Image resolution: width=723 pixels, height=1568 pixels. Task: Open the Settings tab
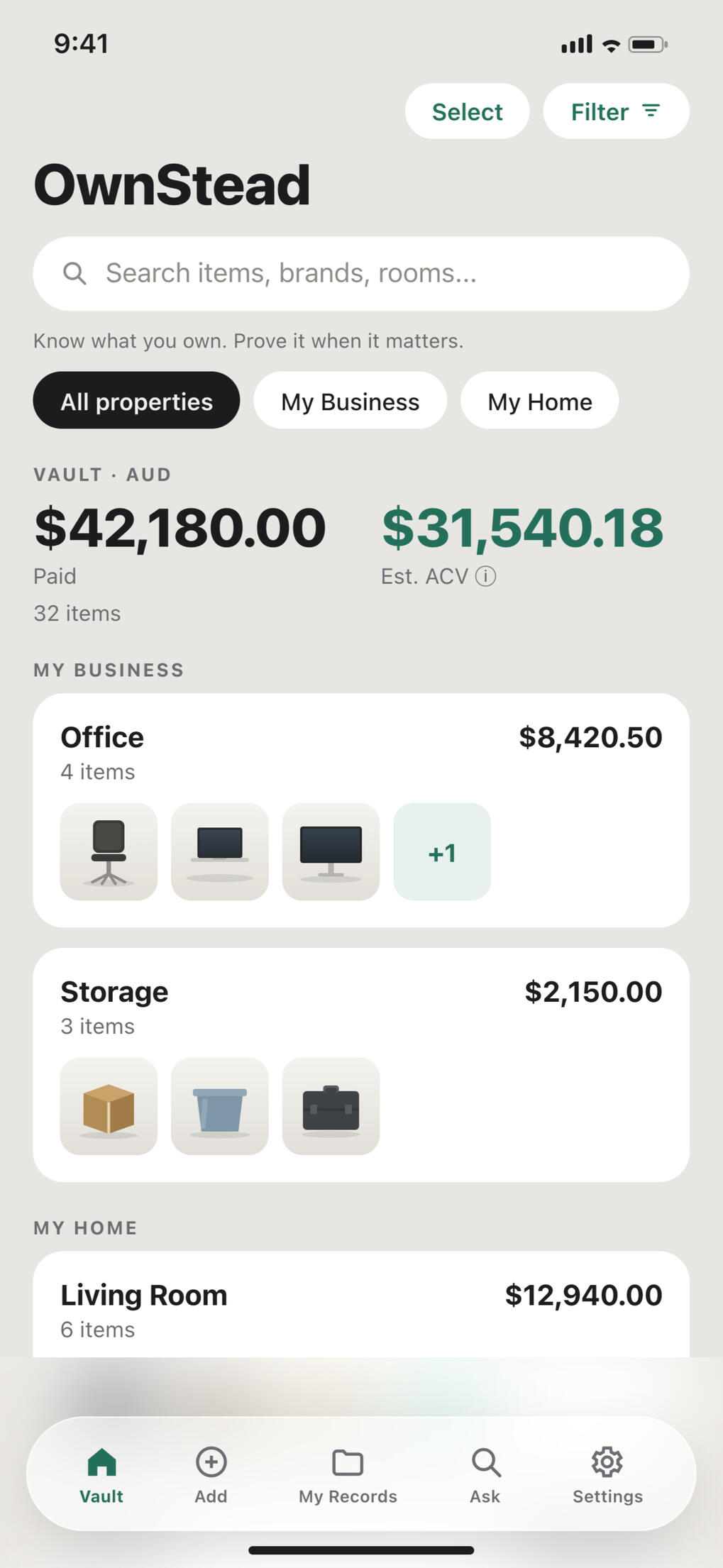click(607, 1475)
